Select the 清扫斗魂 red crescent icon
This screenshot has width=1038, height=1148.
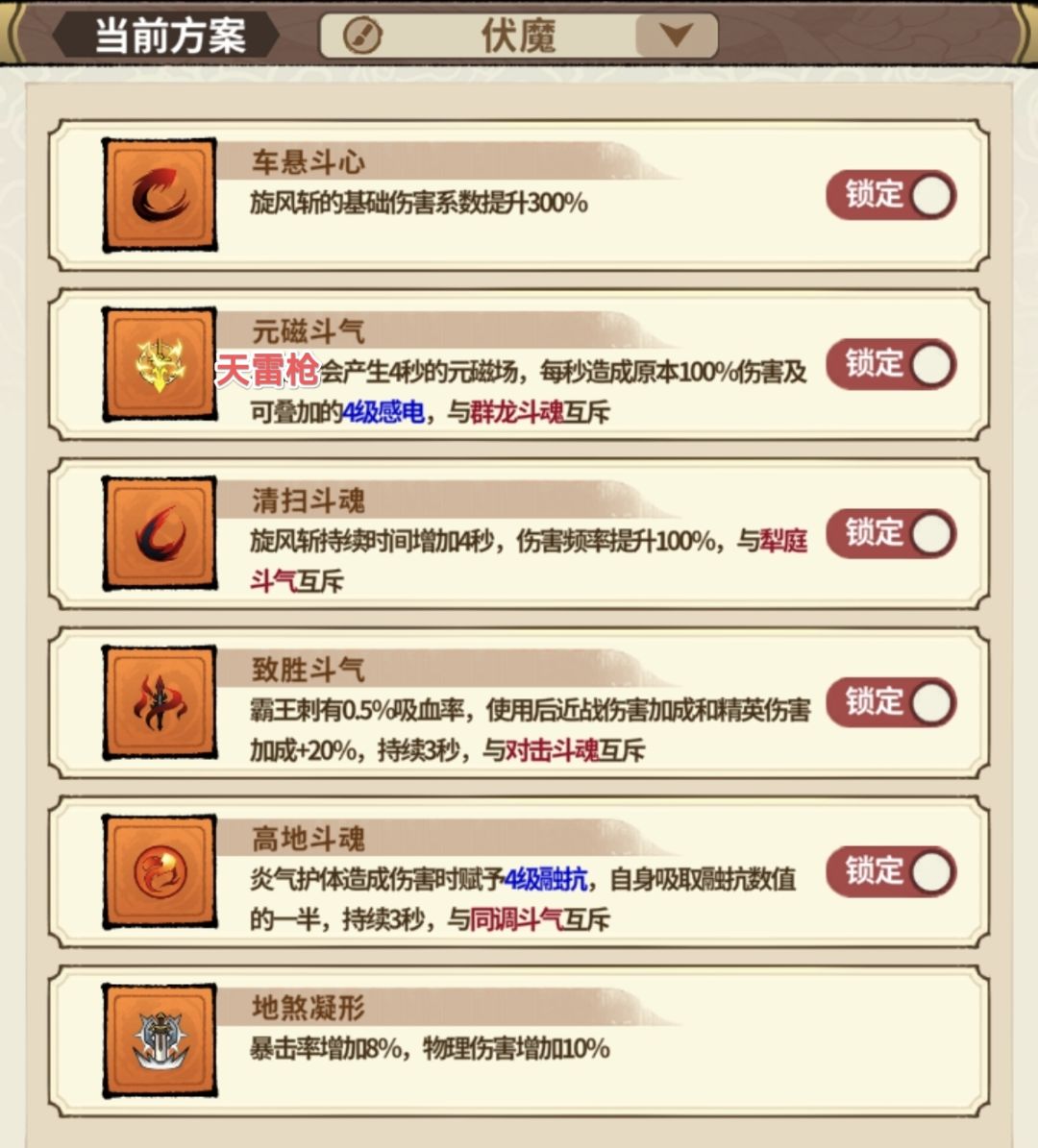159,533
